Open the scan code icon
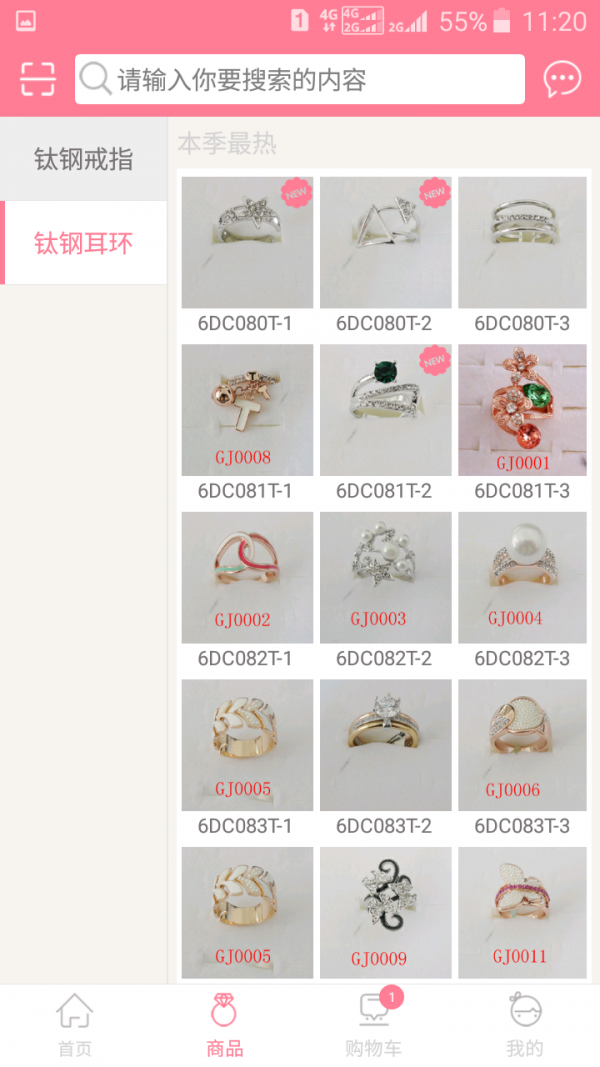The height and width of the screenshot is (1067, 600). point(38,79)
